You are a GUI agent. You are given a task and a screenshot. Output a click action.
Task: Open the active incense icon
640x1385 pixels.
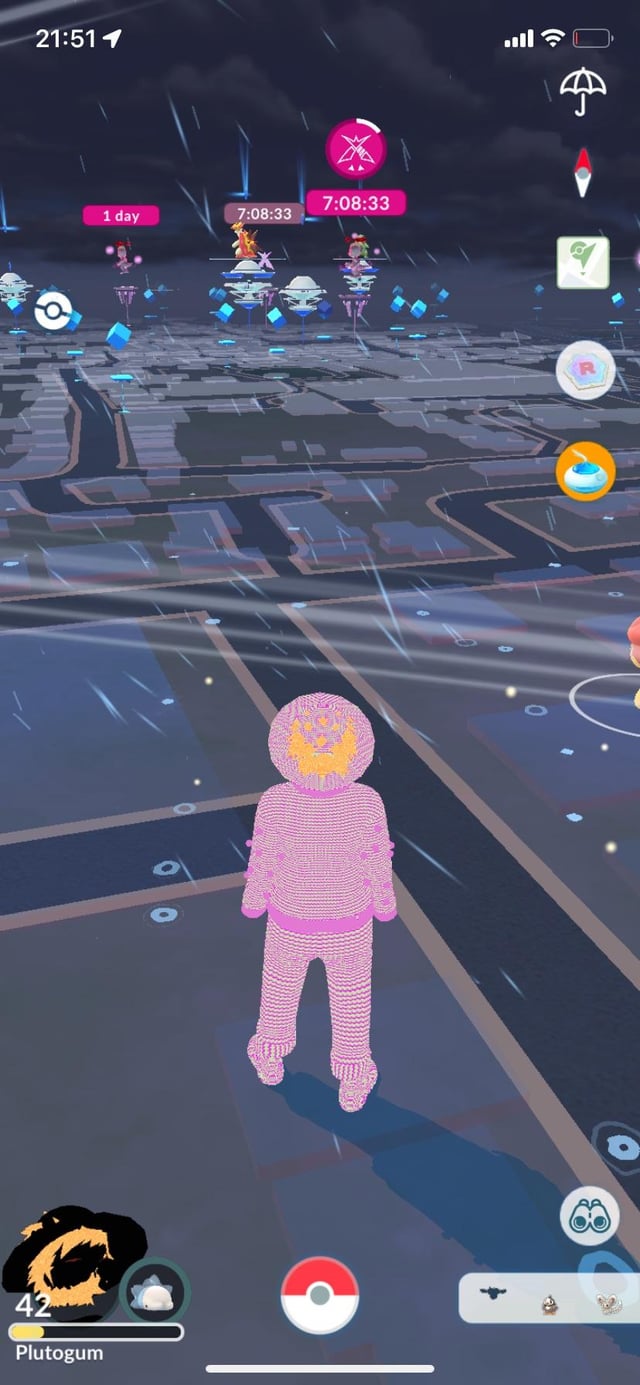(585, 470)
